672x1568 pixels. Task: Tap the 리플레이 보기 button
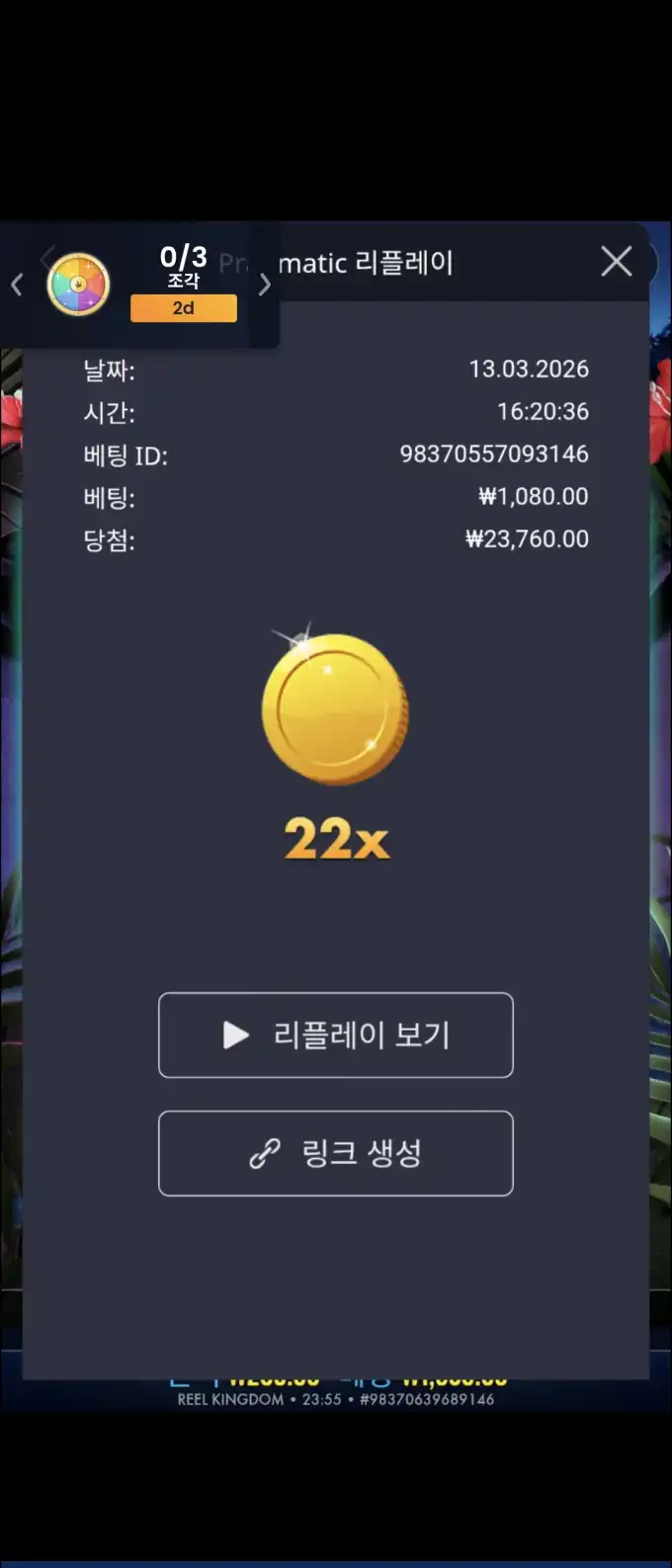(336, 1034)
